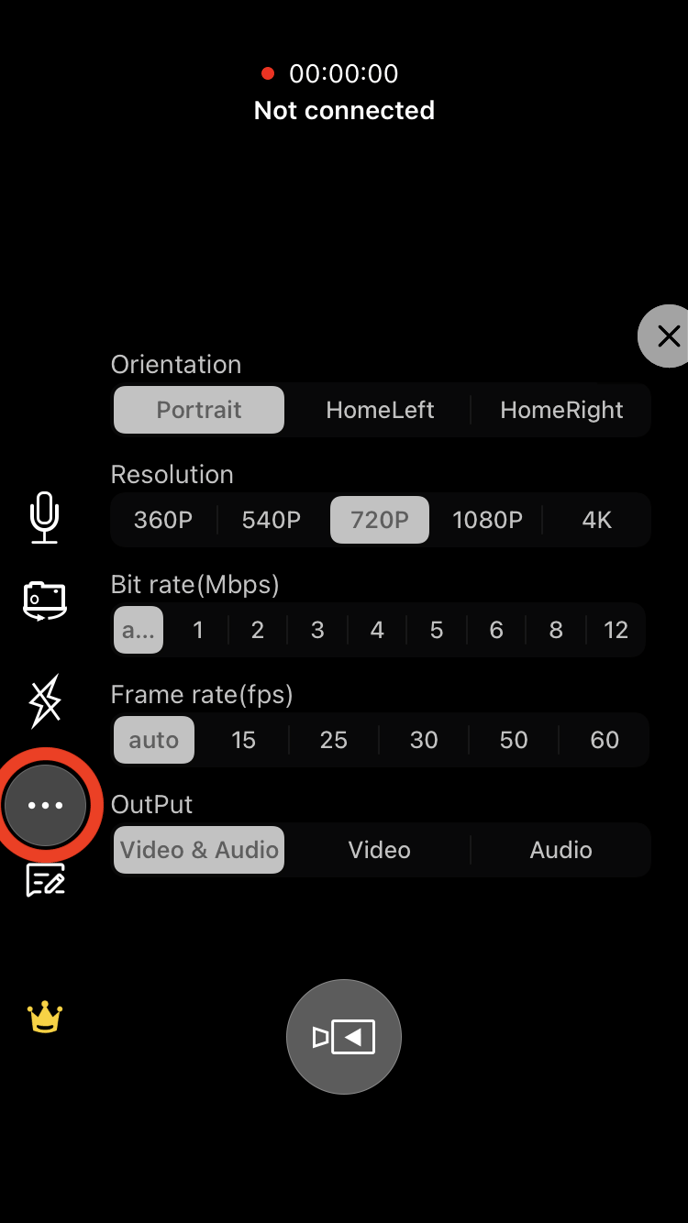Select HomeRight orientation
The height and width of the screenshot is (1223, 688).
(561, 410)
